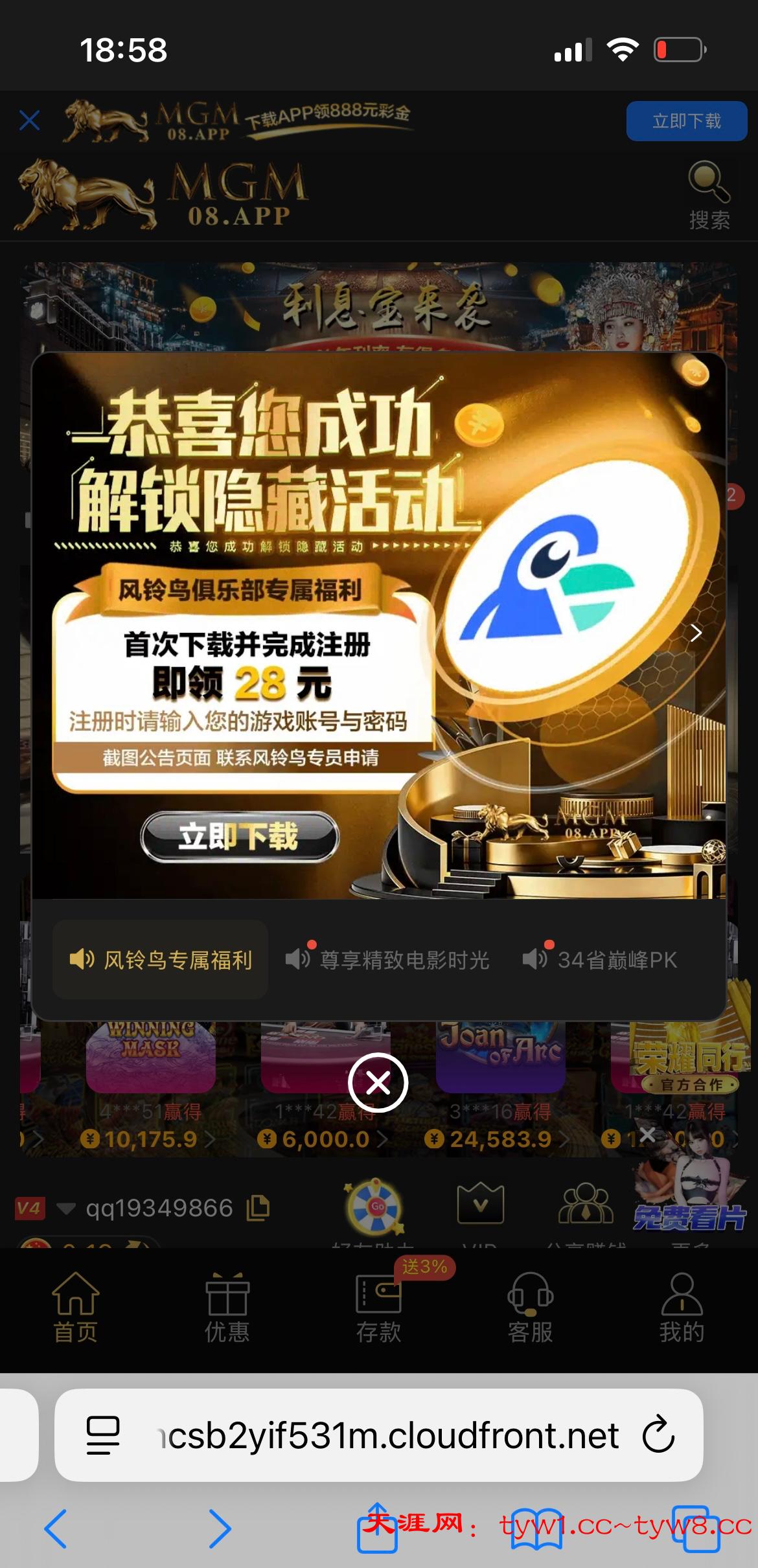The height and width of the screenshot is (1568, 758).
Task: Go to the 首页 tab
Action: [75, 1307]
